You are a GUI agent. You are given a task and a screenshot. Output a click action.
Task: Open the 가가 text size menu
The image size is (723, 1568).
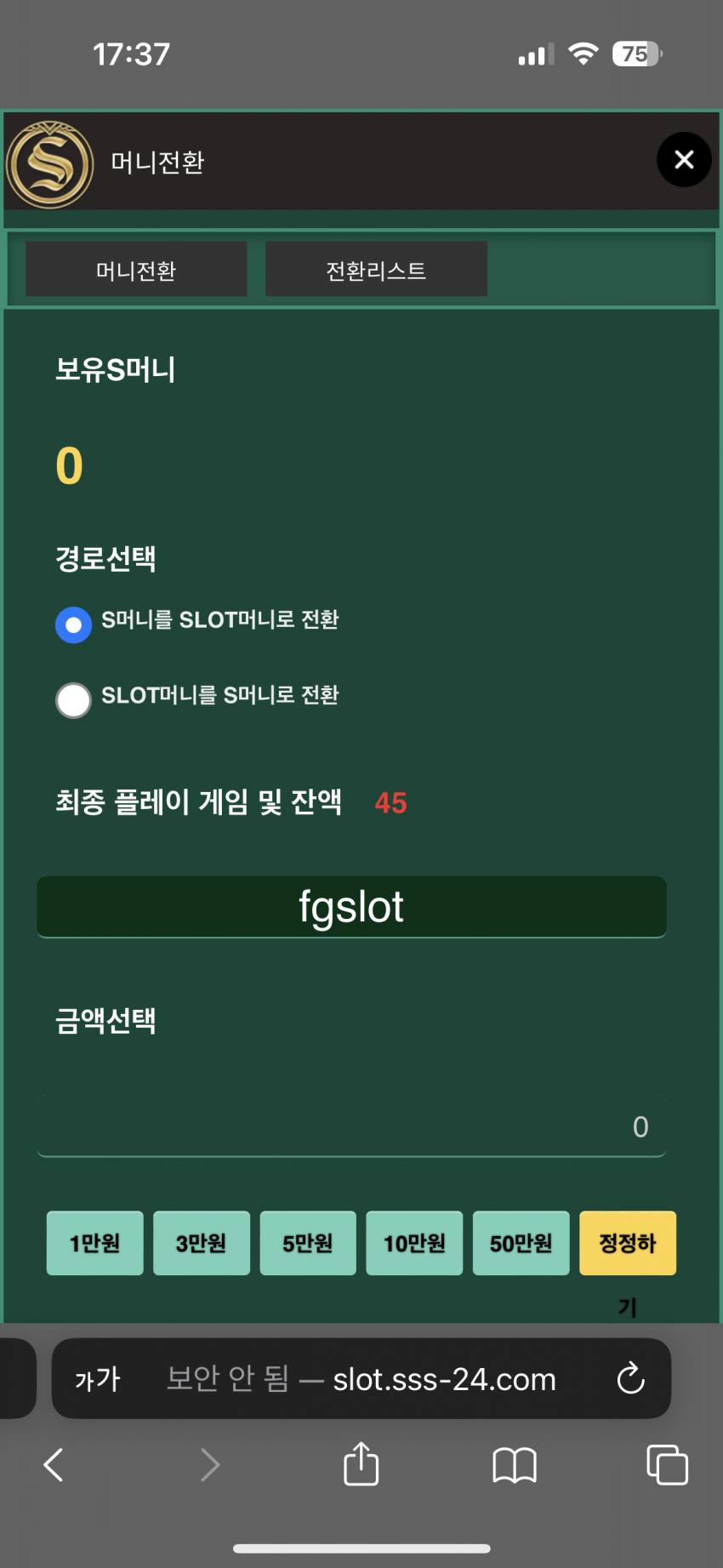pyautogui.click(x=98, y=1378)
